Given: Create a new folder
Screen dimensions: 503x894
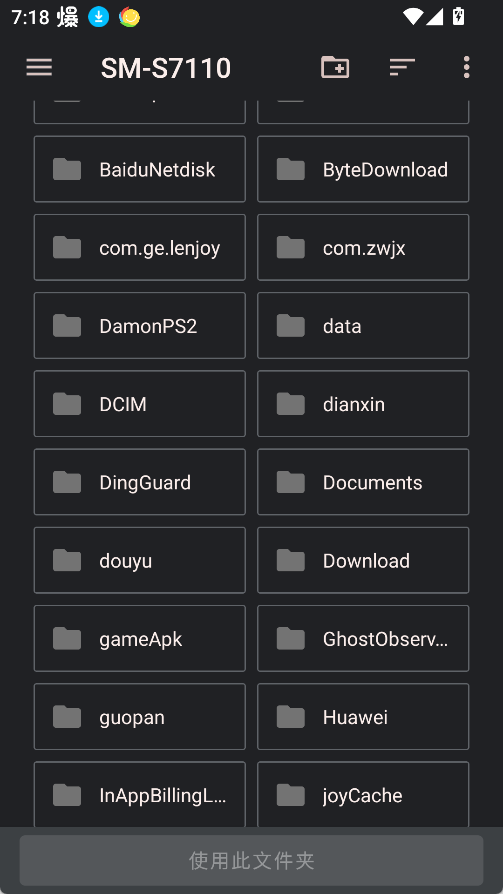Looking at the screenshot, I should point(335,67).
